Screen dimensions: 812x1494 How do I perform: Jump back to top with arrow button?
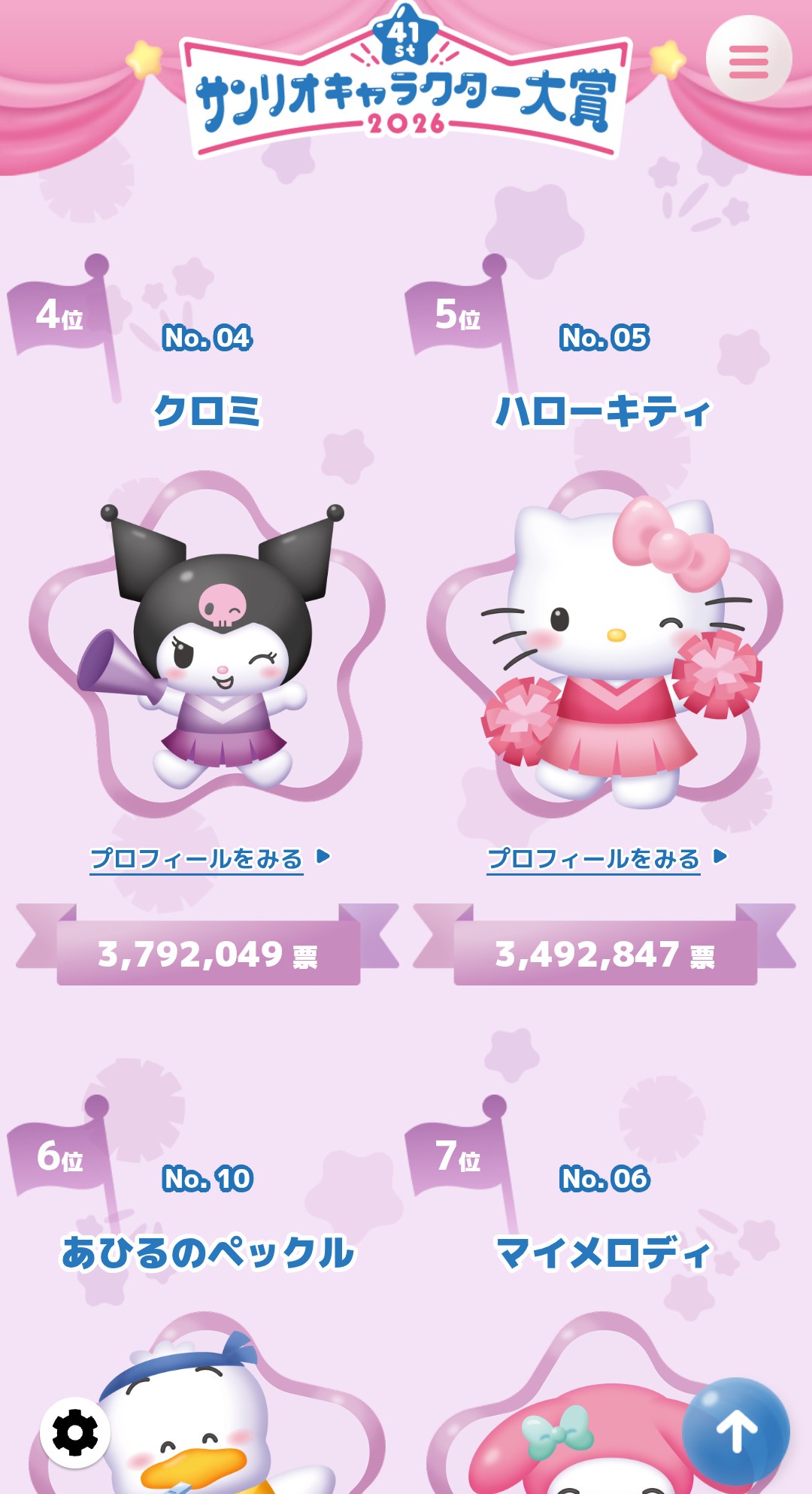pos(736,1432)
